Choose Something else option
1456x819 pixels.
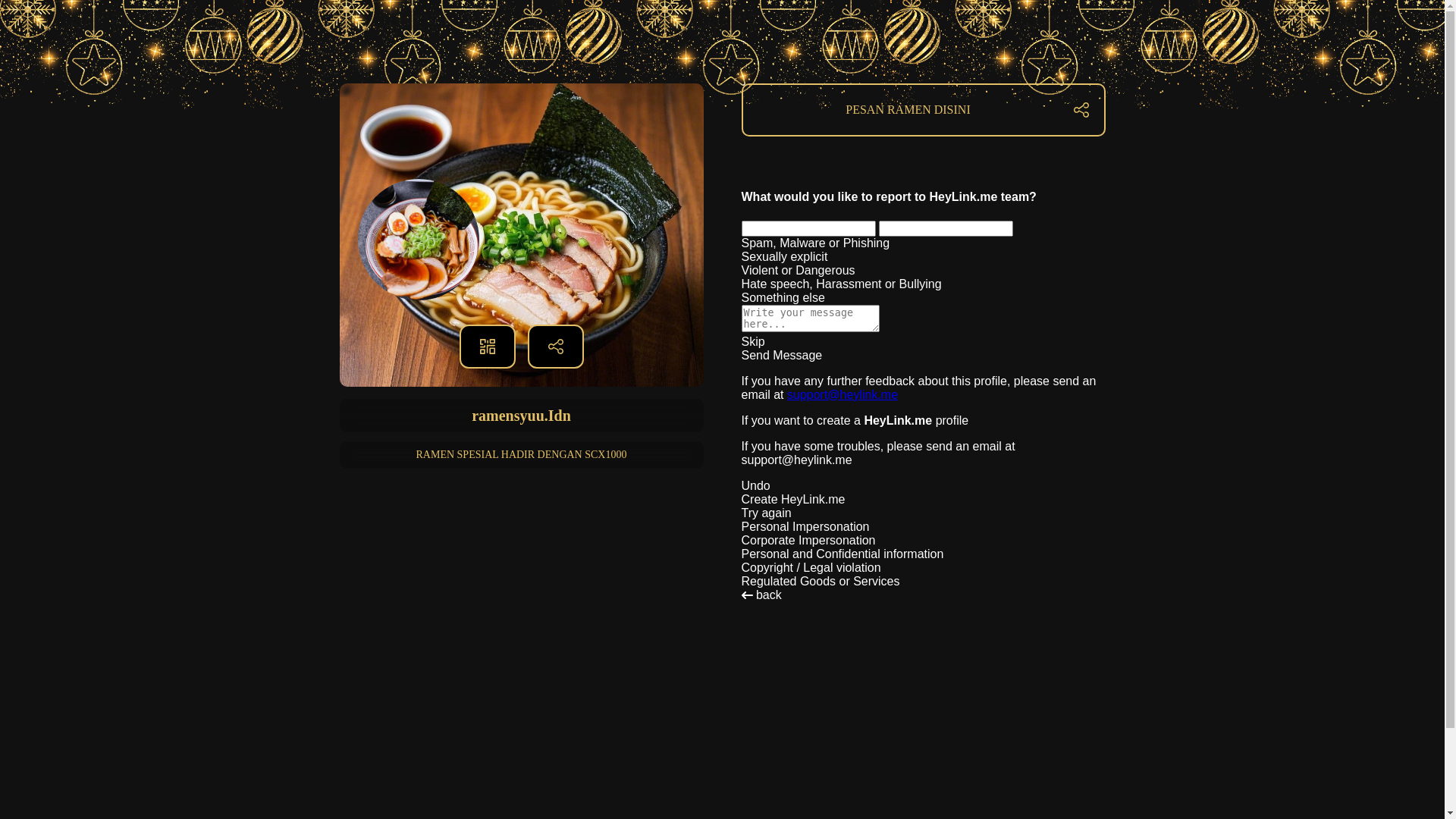(782, 298)
